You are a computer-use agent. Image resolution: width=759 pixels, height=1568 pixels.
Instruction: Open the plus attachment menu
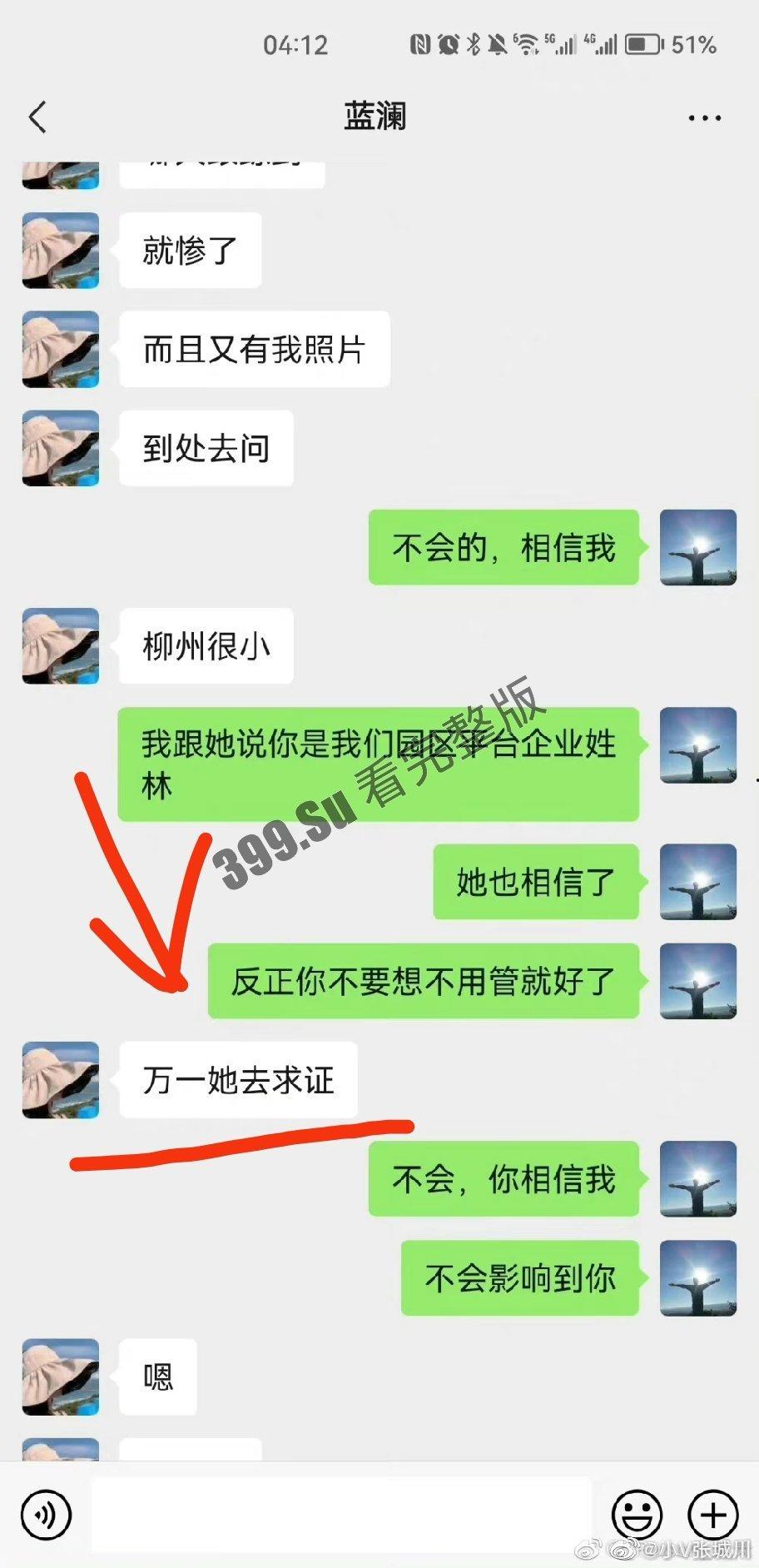point(713,1515)
